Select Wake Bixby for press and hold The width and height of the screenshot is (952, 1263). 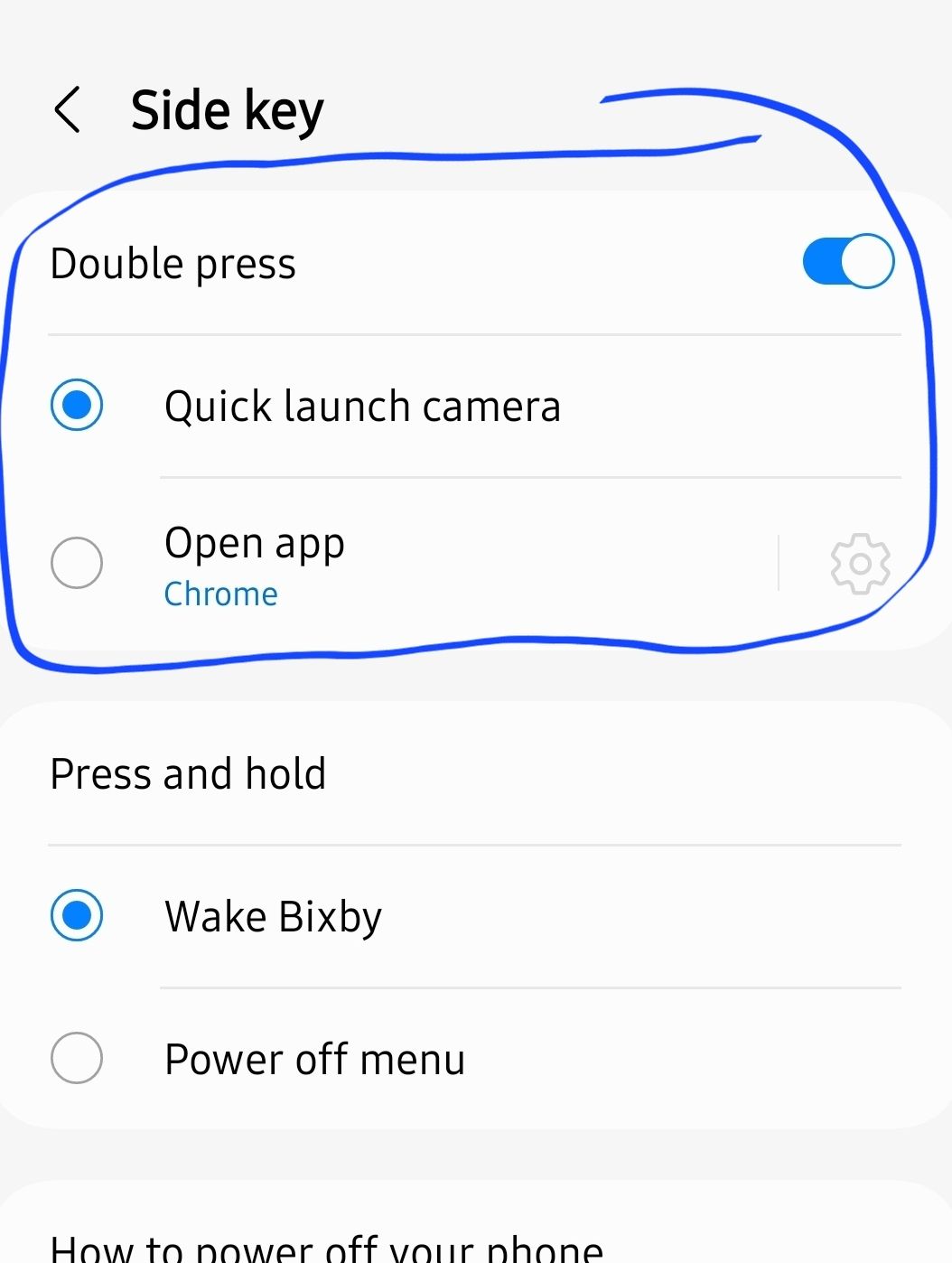(77, 915)
